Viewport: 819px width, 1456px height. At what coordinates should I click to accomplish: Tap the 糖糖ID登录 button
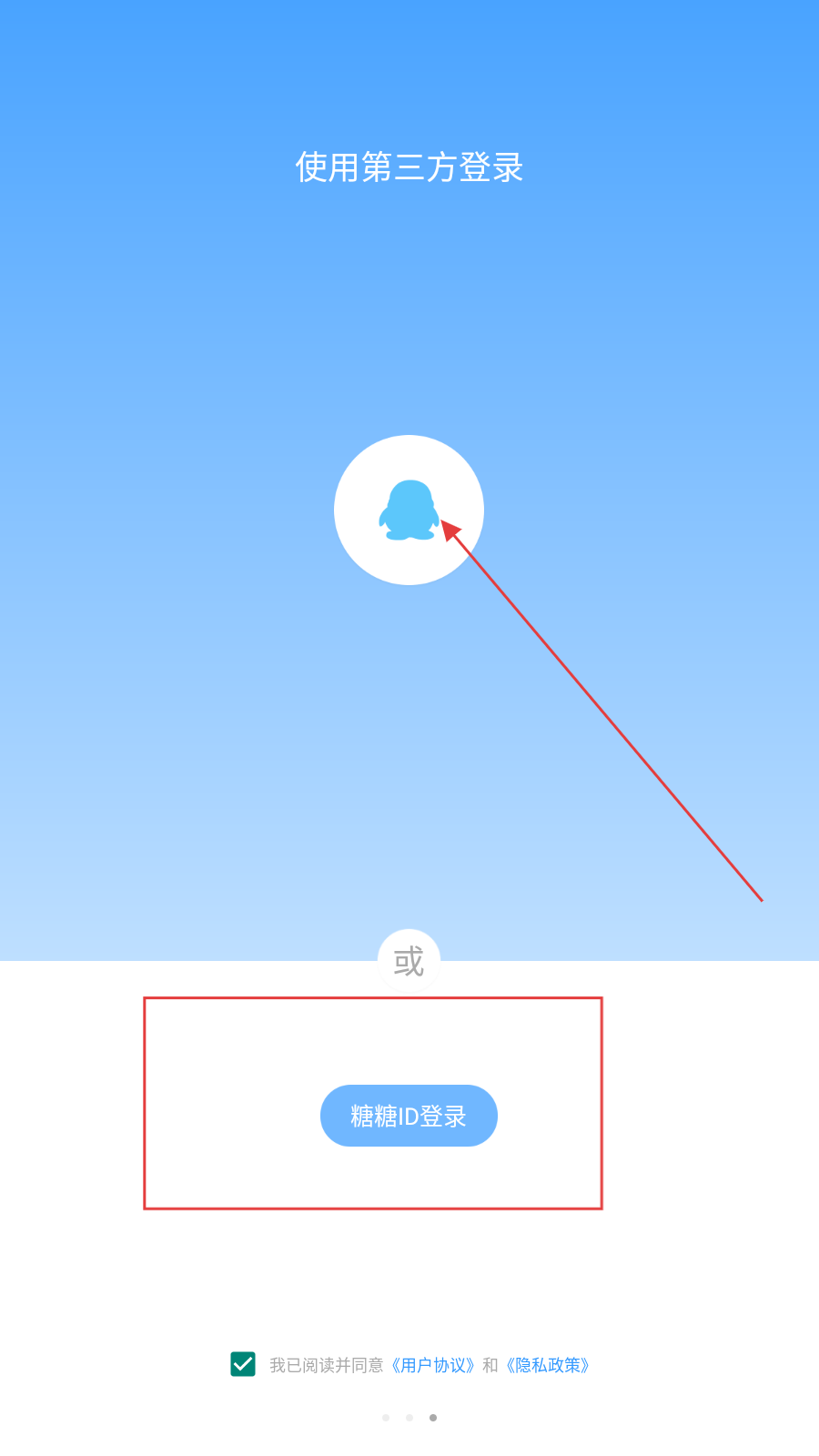coord(409,1116)
